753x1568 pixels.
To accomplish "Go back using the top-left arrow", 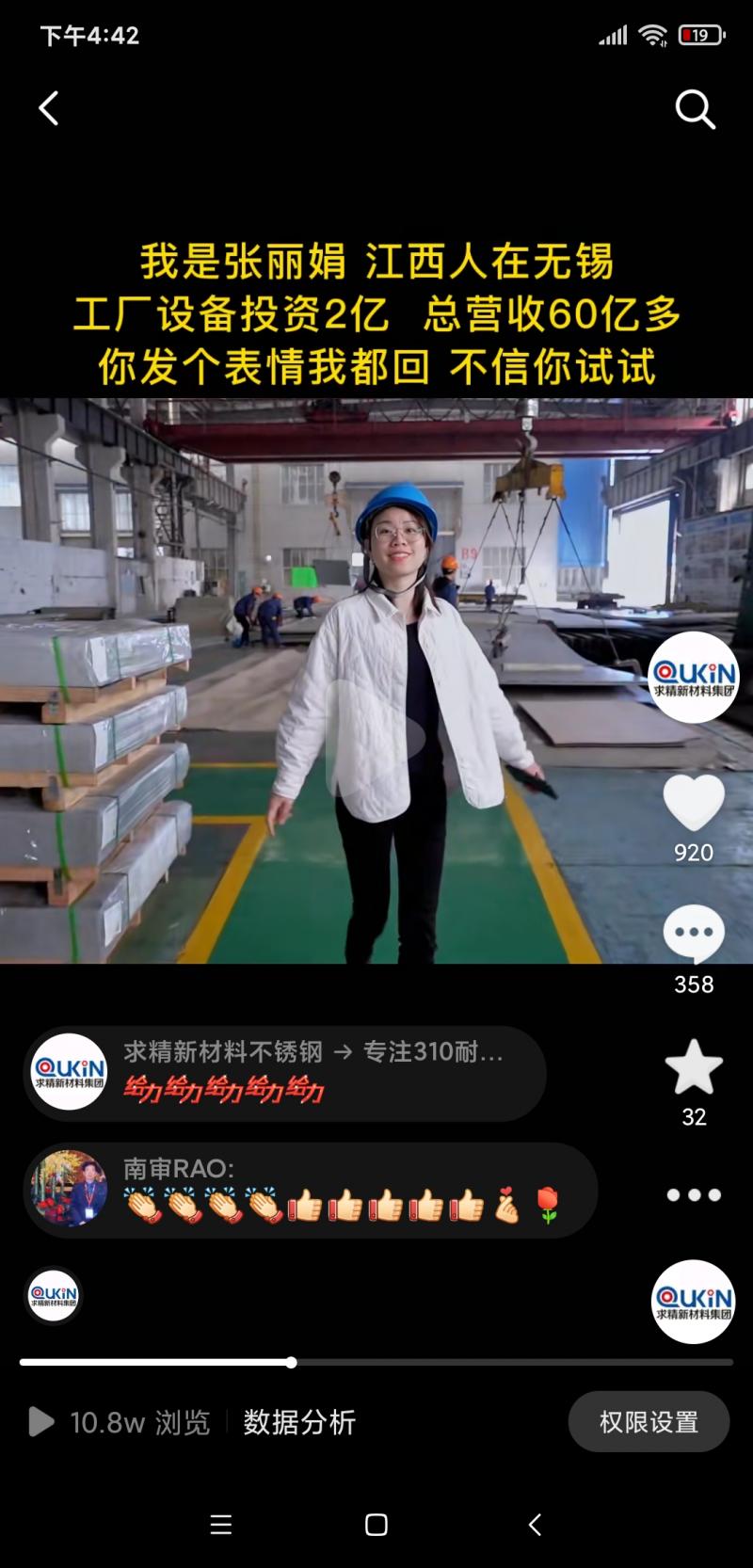I will [x=49, y=108].
